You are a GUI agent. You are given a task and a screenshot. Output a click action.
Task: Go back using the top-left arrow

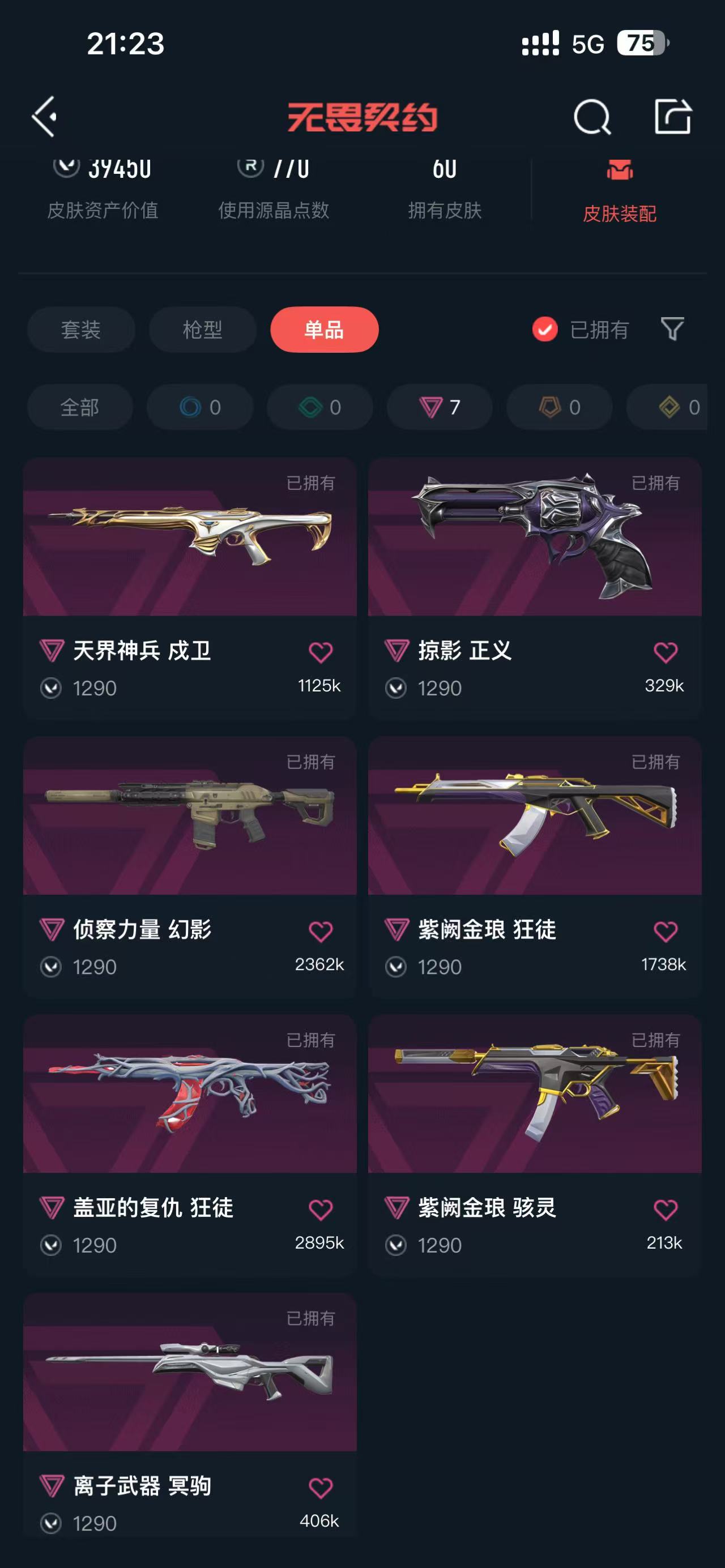pyautogui.click(x=44, y=116)
